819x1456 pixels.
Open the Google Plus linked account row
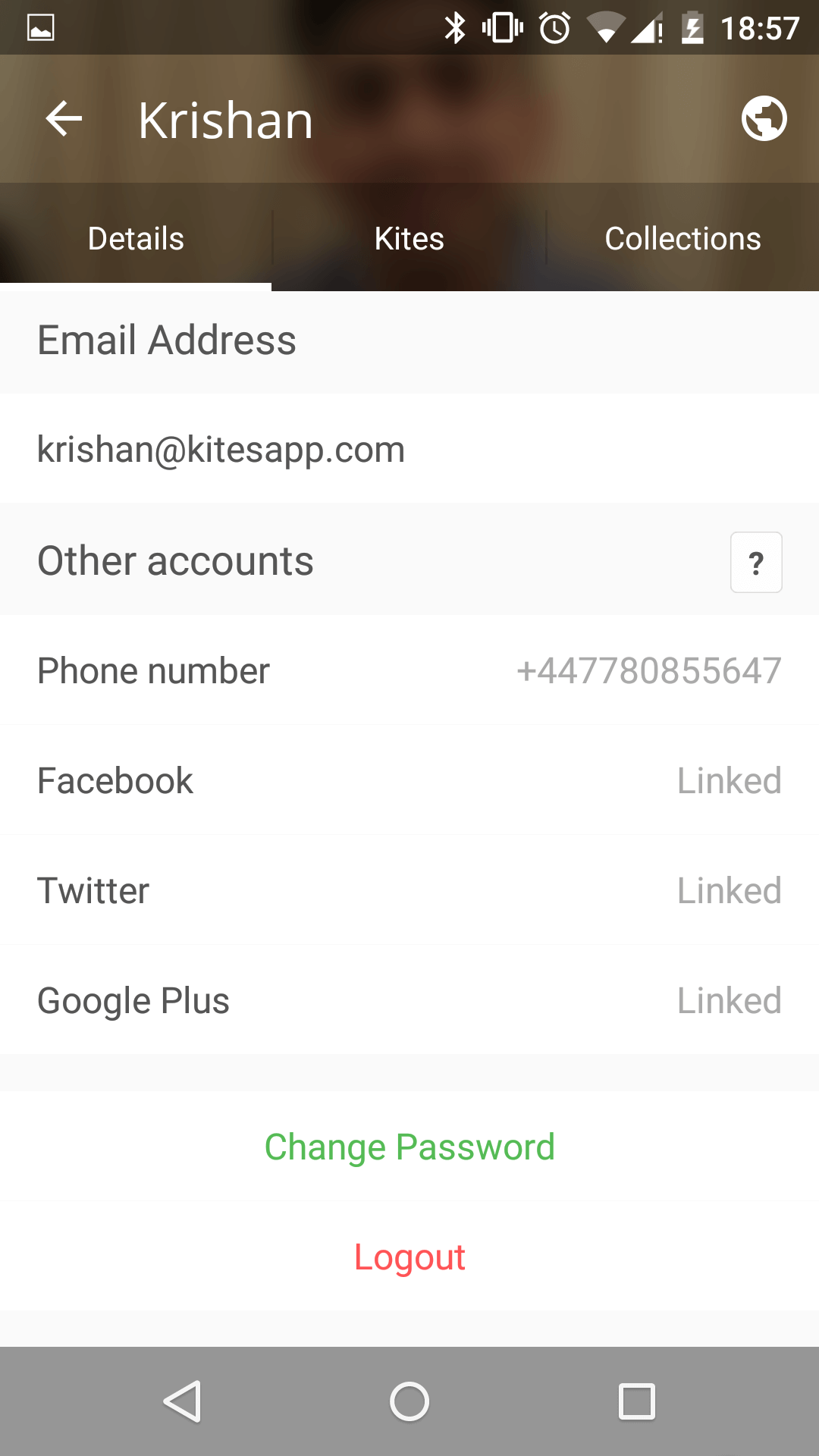pos(409,1000)
